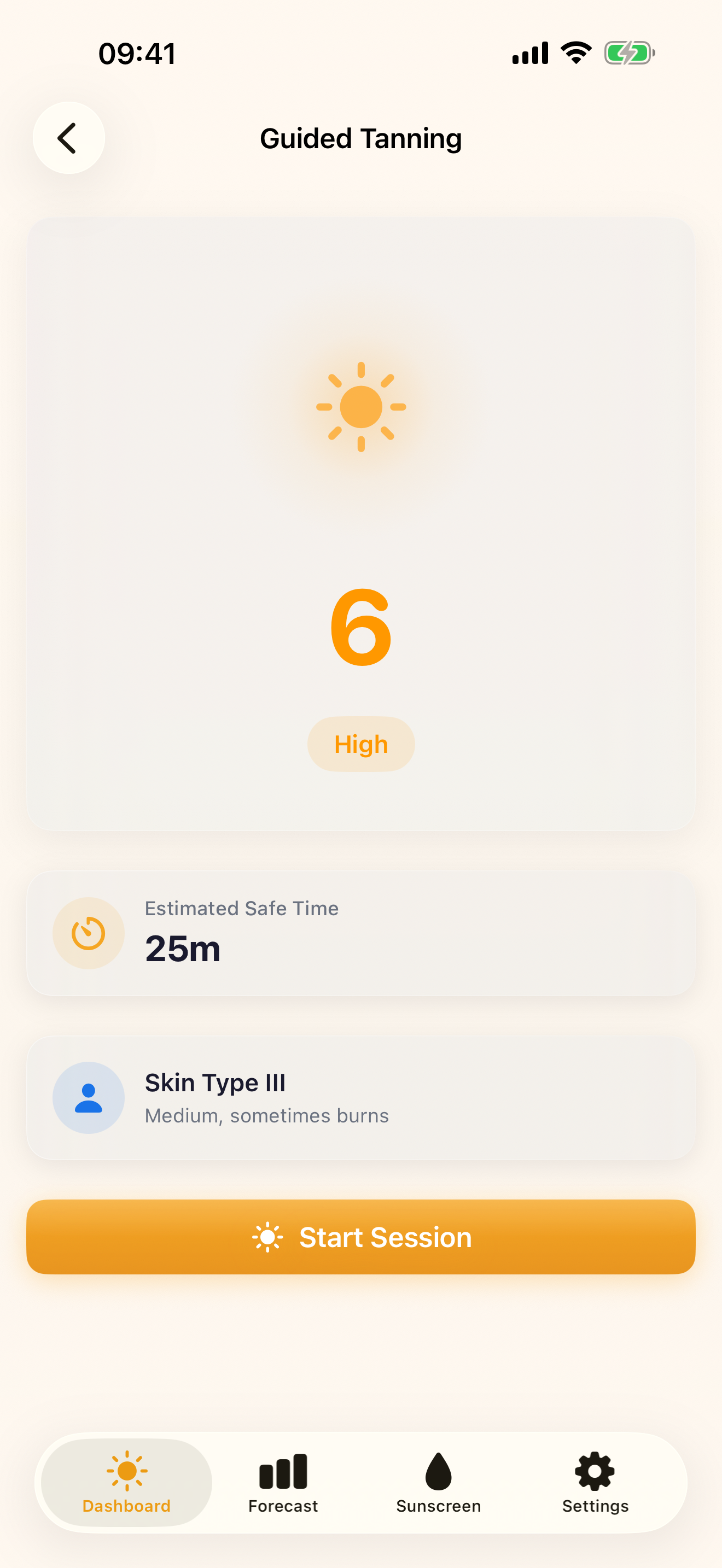This screenshot has width=722, height=1568.
Task: Tap the 09:41 clock in status bar
Action: [136, 54]
